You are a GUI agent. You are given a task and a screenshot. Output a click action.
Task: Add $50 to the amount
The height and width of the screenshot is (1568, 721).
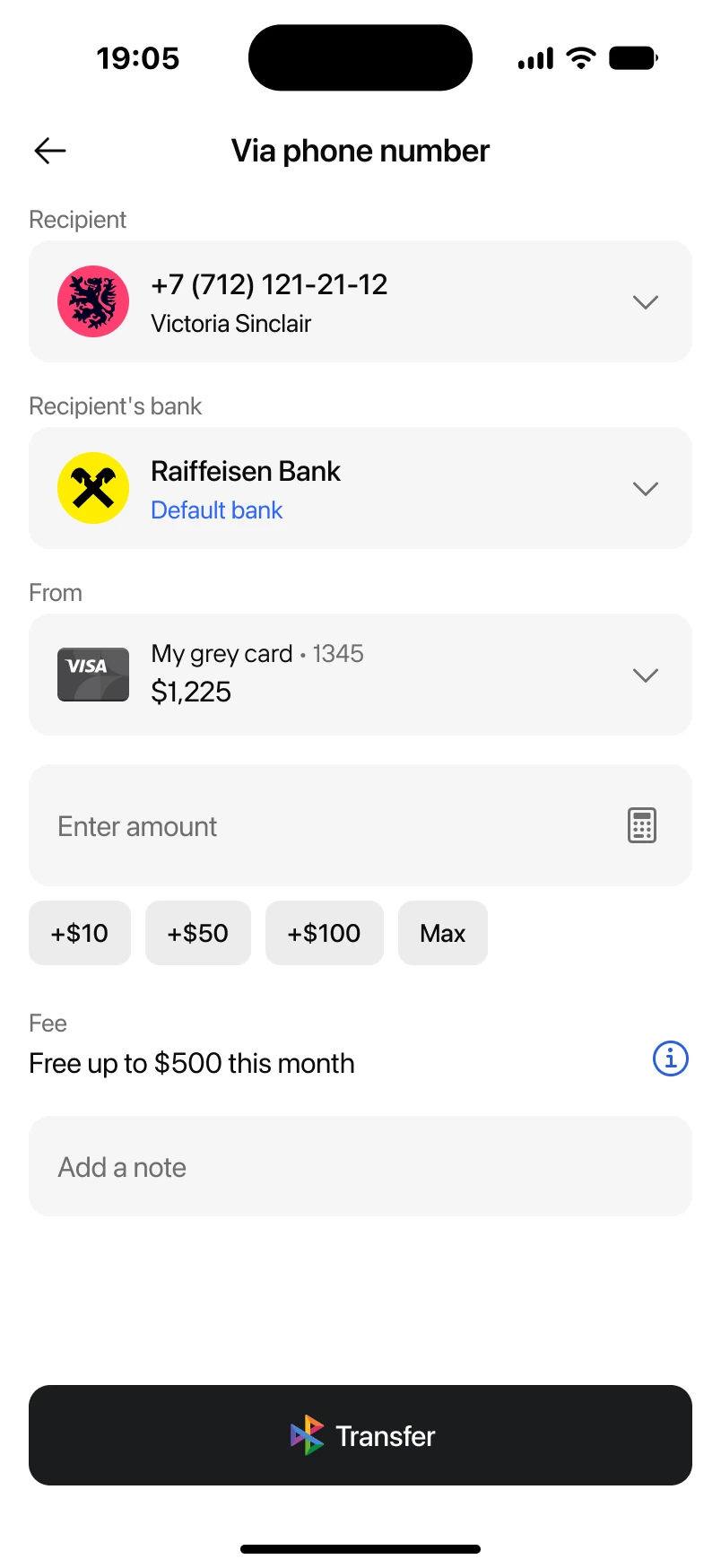(x=198, y=933)
